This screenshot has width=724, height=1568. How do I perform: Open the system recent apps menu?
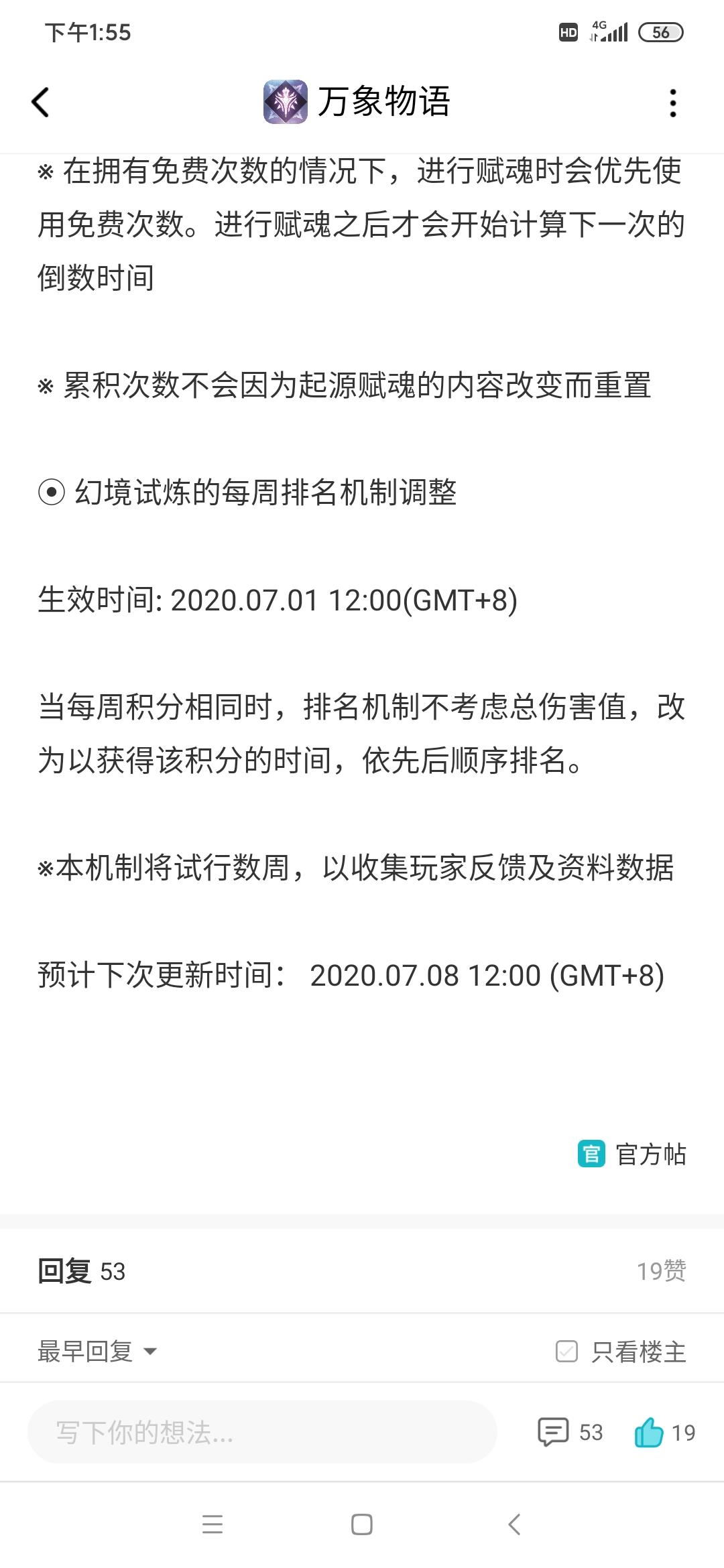tap(213, 1525)
